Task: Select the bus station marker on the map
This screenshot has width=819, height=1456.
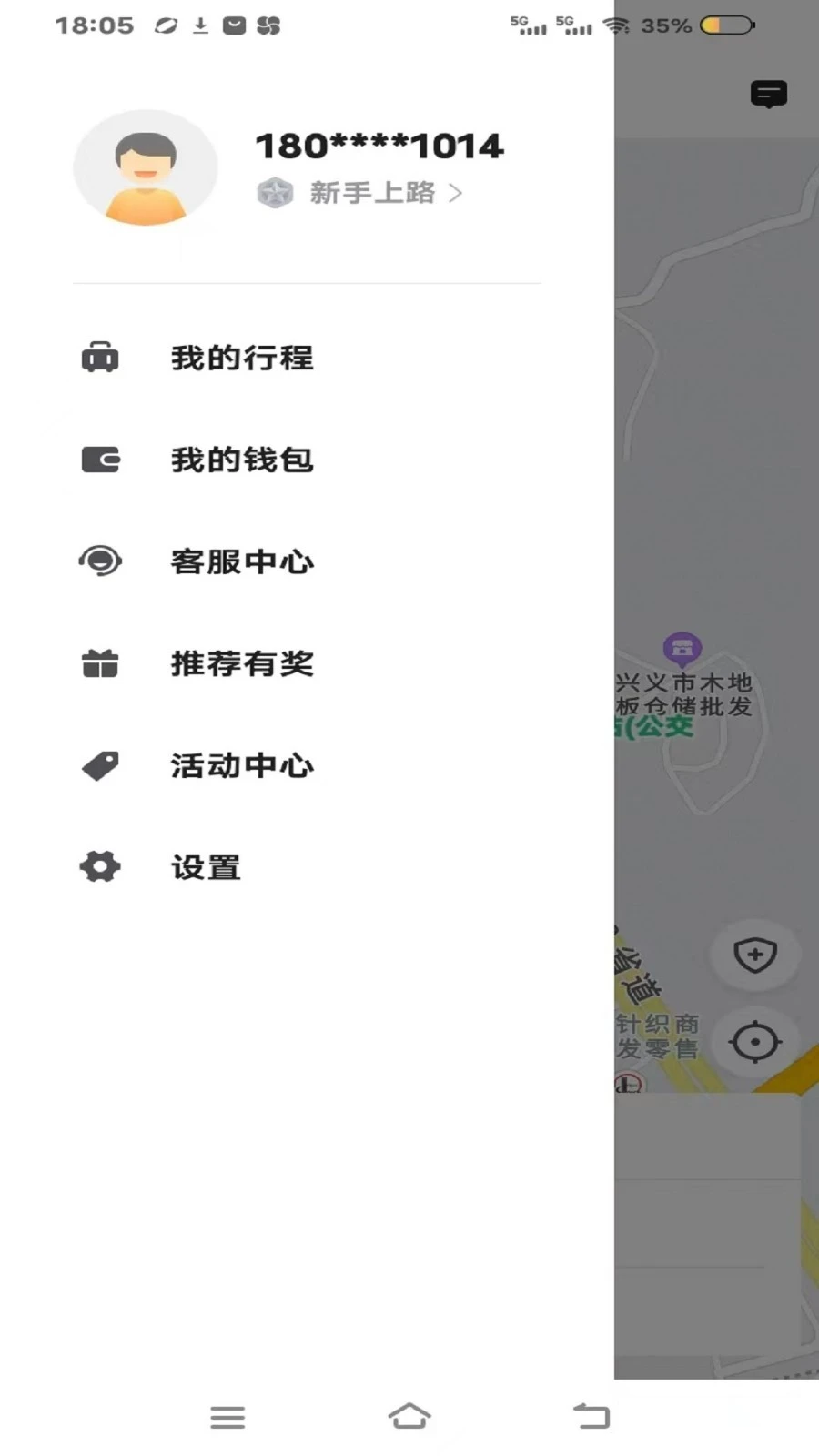Action: [681, 648]
